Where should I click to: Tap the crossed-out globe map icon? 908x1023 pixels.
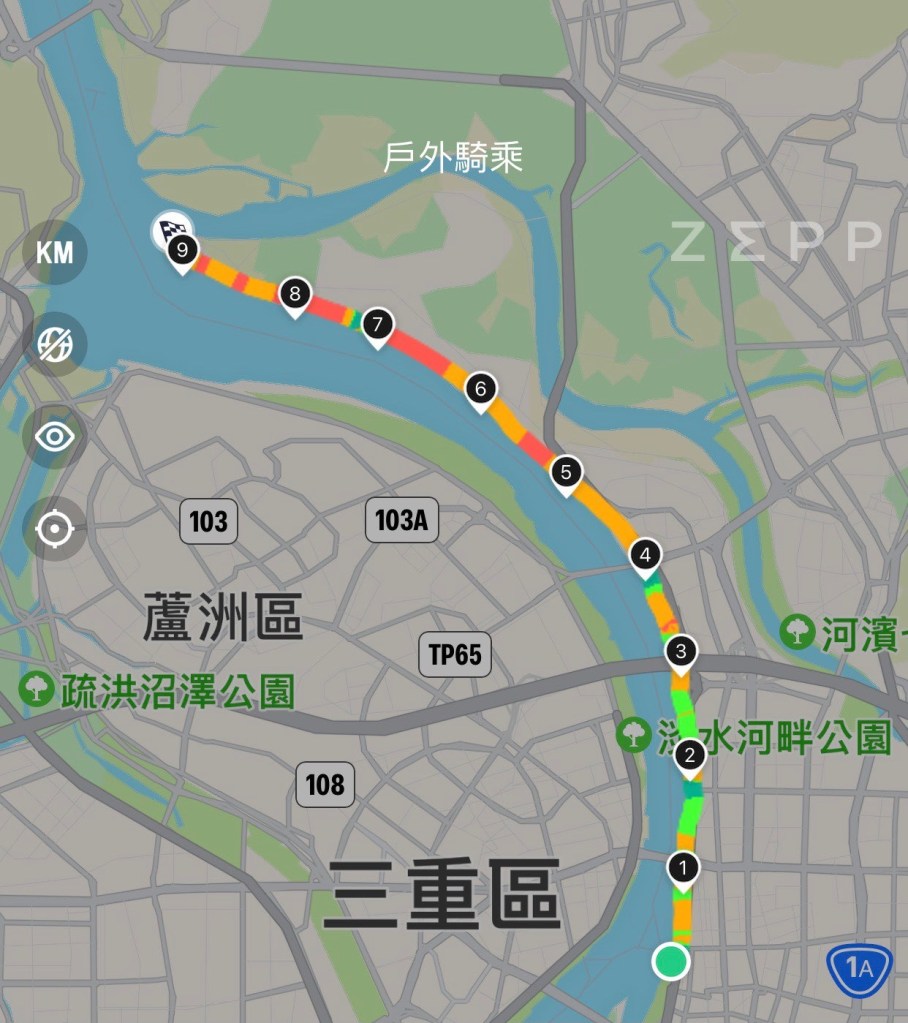click(x=55, y=344)
